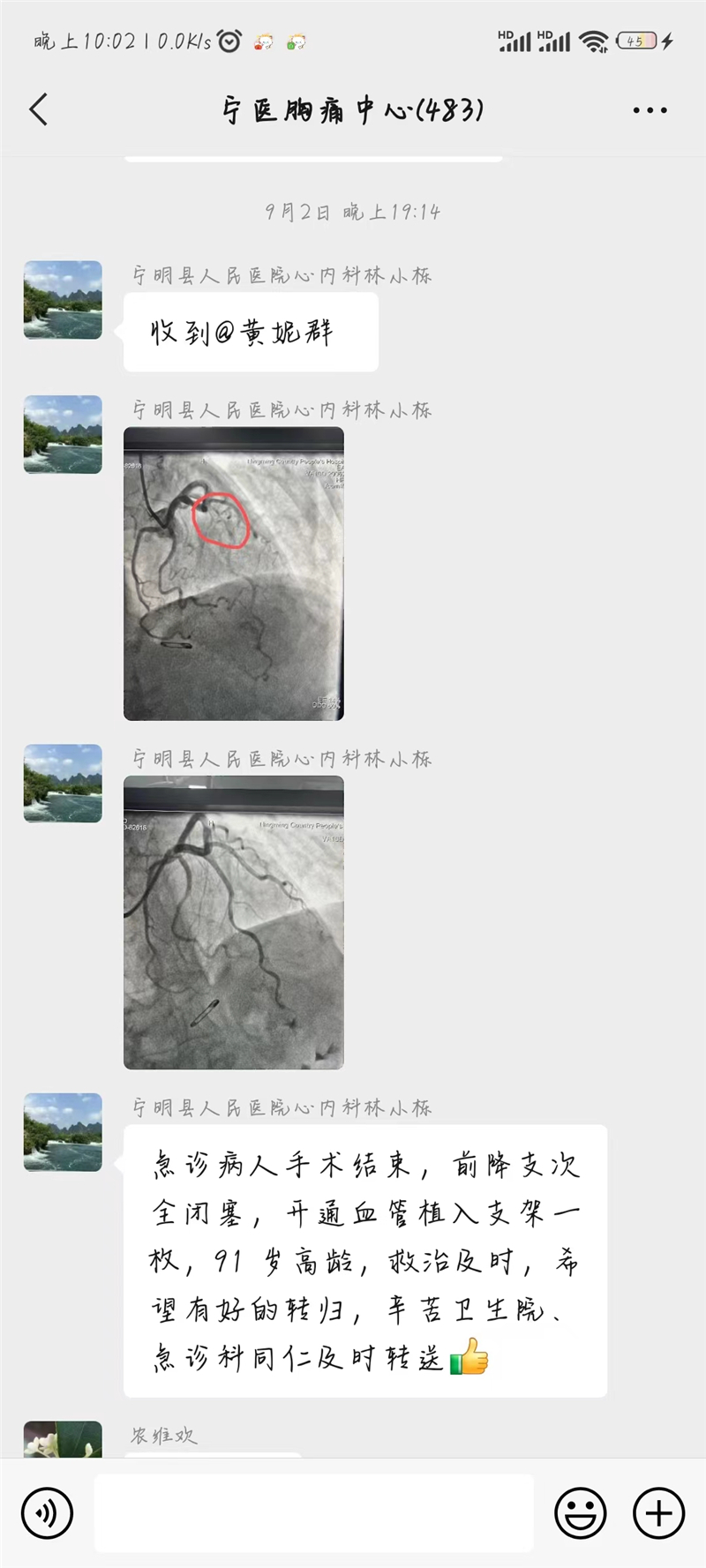Open the group chat overflow menu
The width and height of the screenshot is (706, 1568).
pyautogui.click(x=650, y=110)
